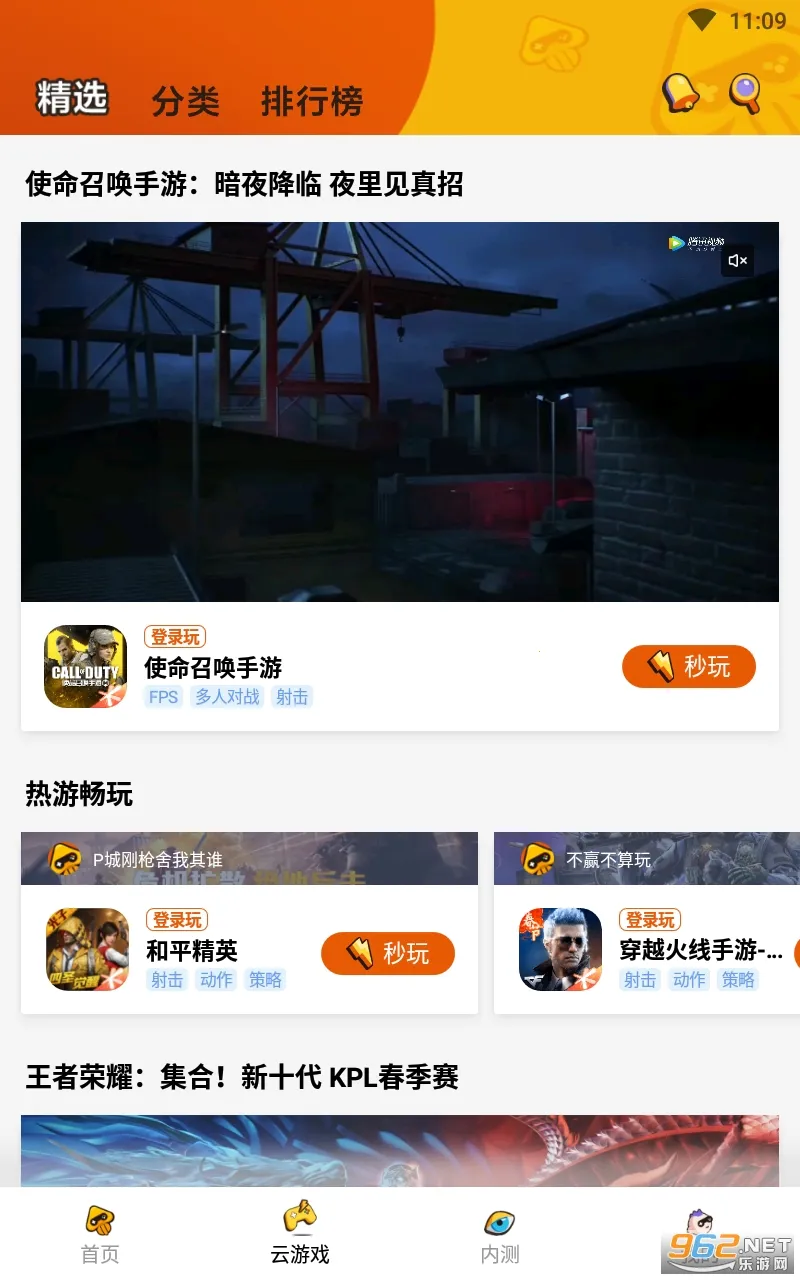800x1280 pixels.
Task: Select the 精选 tab
Action: pos(72,98)
